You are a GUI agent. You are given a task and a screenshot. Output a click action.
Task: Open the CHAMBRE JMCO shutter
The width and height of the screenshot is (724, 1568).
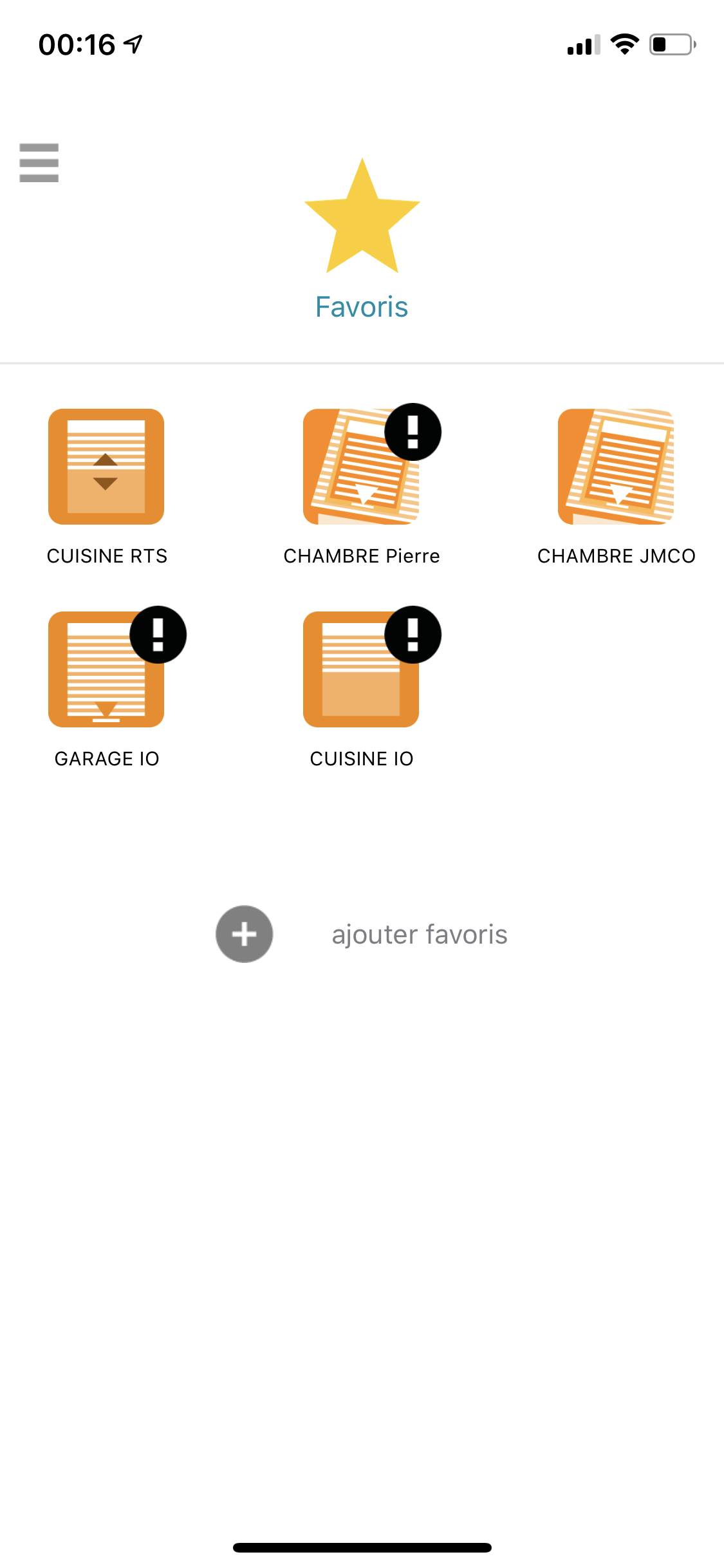pos(616,467)
